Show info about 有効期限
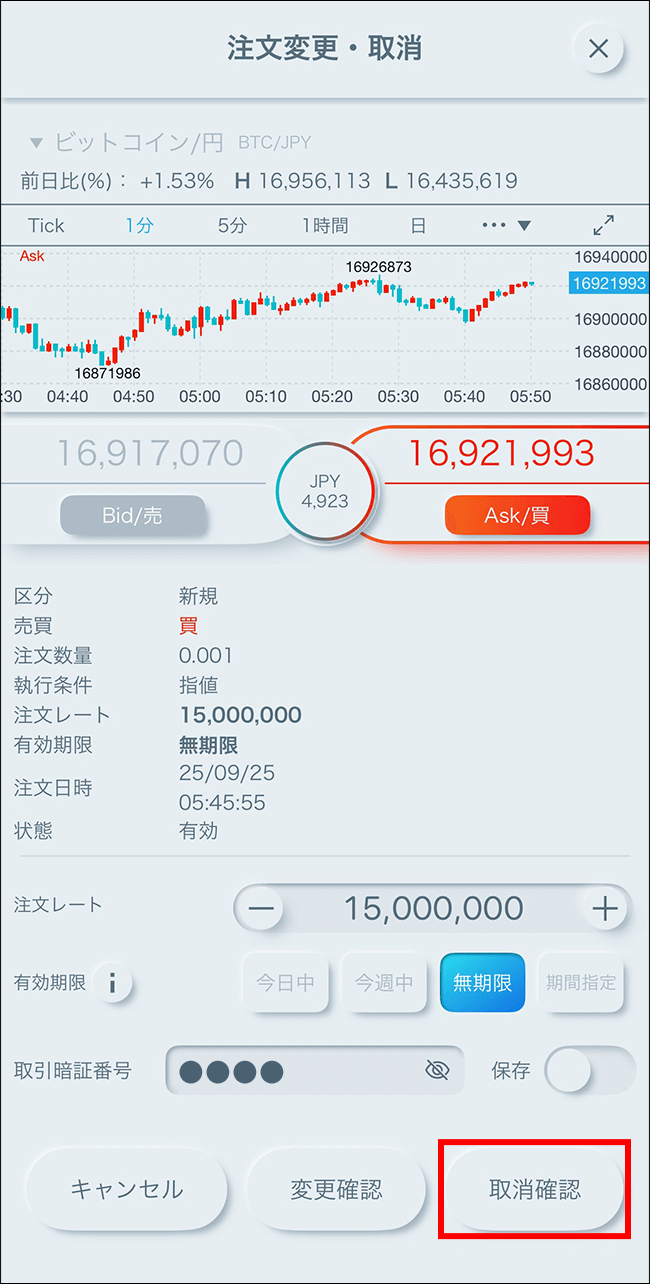650x1284 pixels. click(112, 983)
